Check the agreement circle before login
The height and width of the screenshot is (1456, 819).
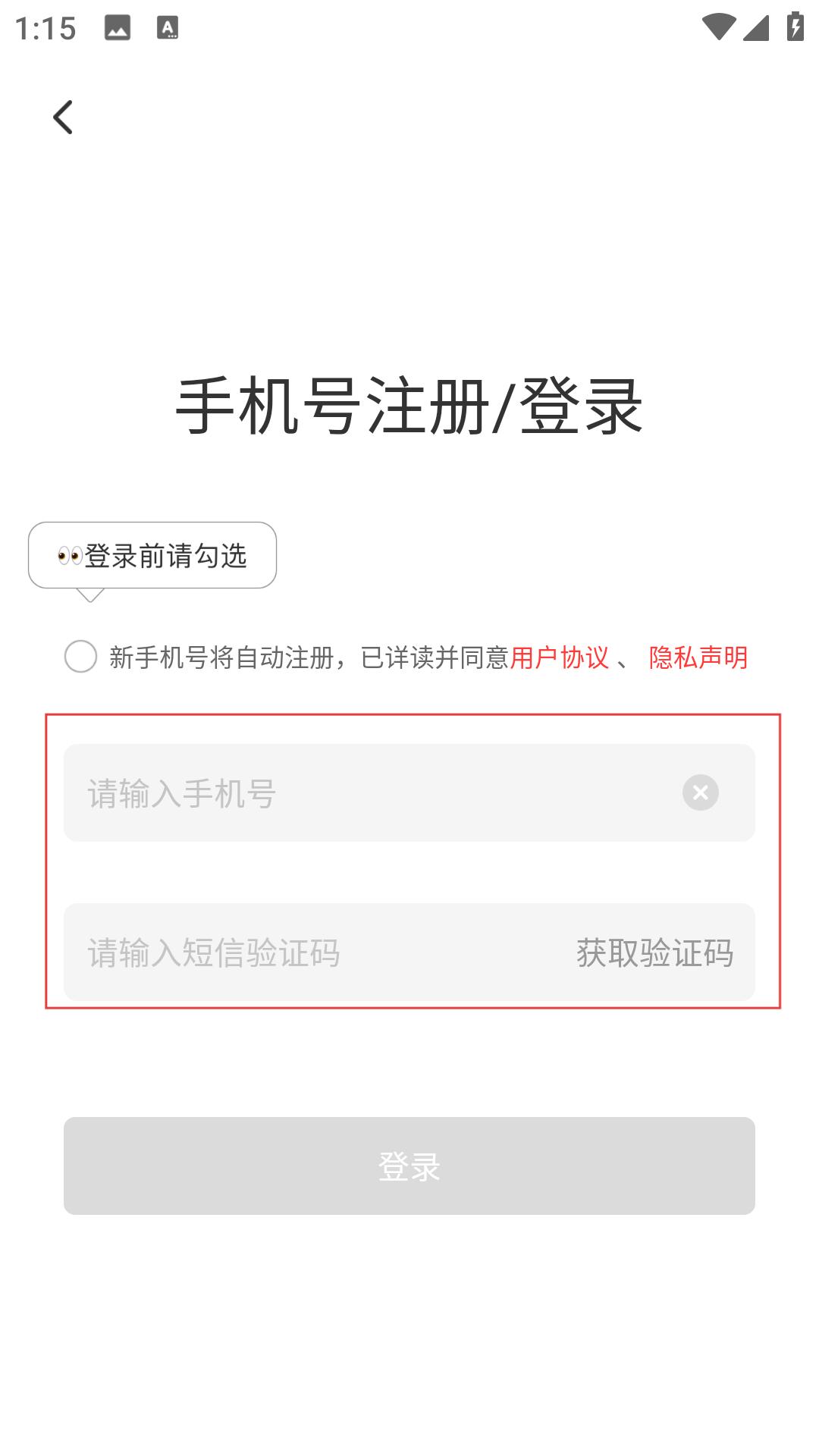point(80,657)
